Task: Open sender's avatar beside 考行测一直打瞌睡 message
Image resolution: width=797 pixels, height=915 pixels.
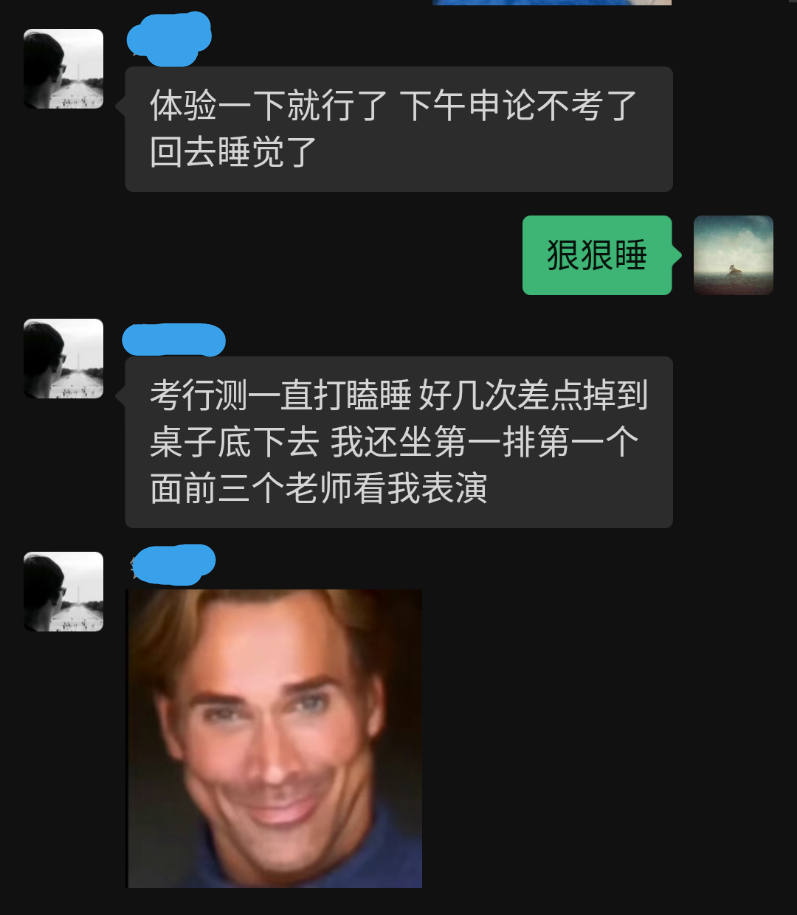Action: tap(64, 359)
